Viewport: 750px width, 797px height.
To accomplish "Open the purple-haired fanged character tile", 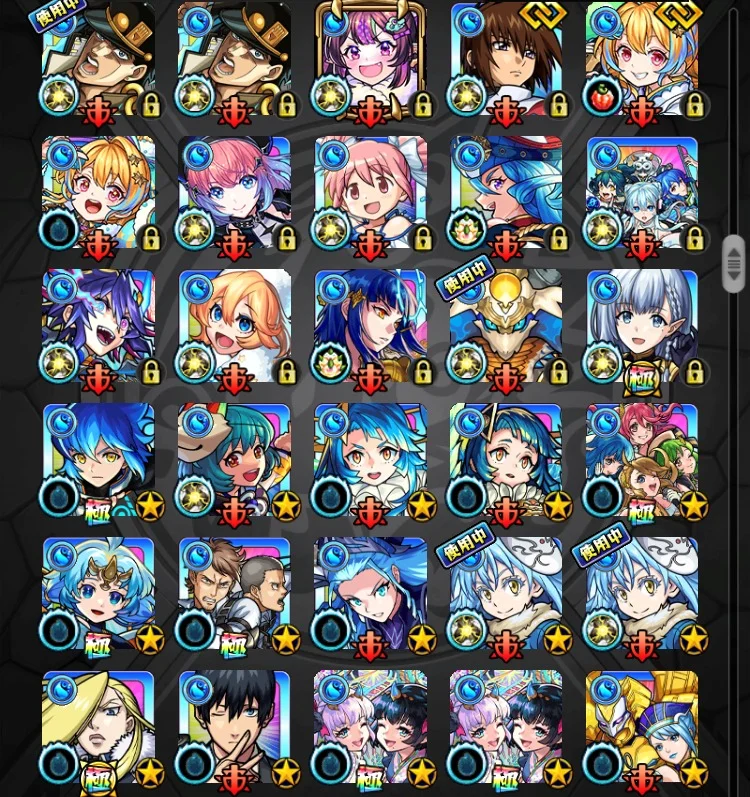I will point(98,327).
